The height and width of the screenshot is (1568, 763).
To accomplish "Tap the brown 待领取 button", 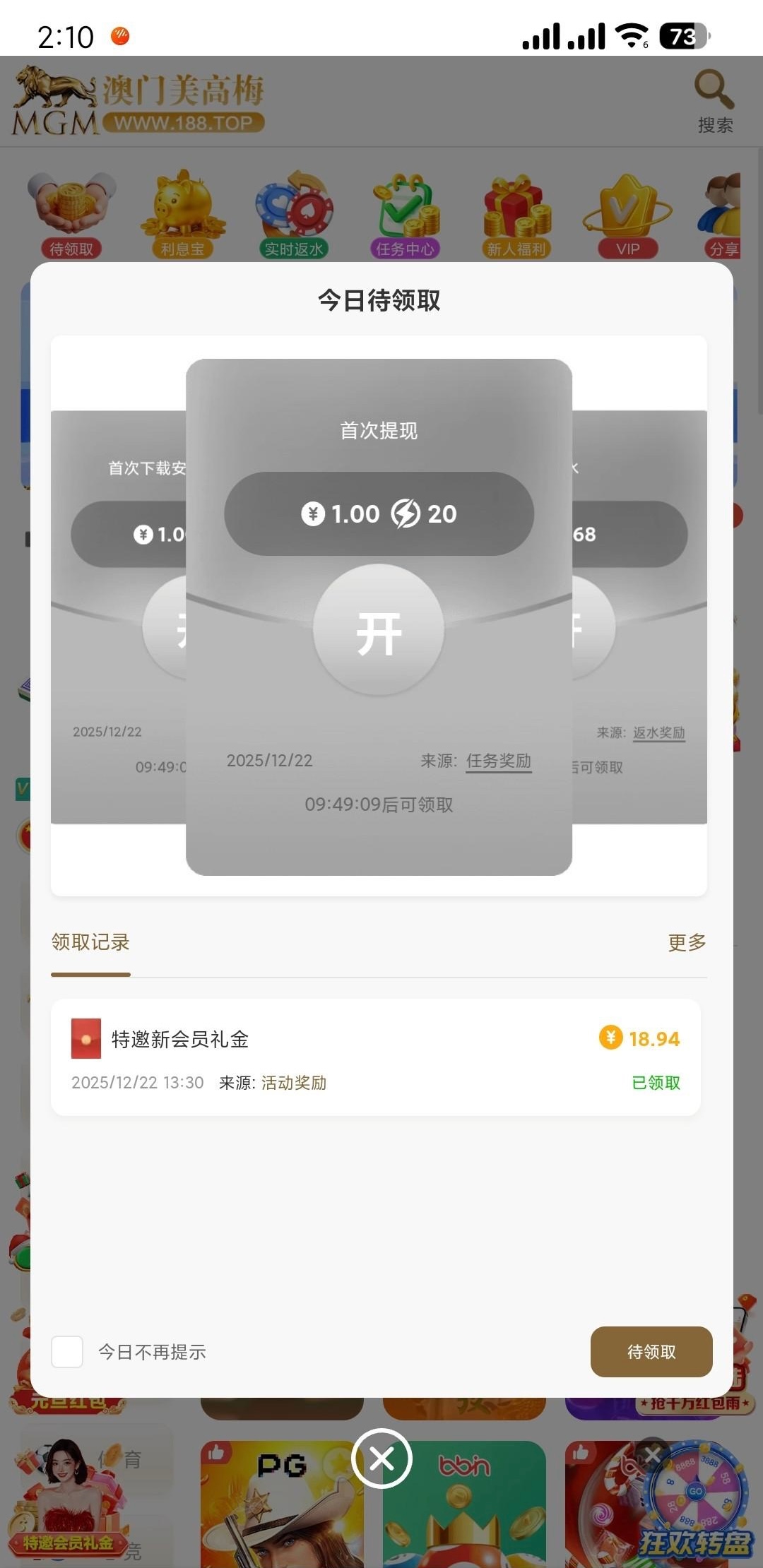I will click(x=651, y=1352).
